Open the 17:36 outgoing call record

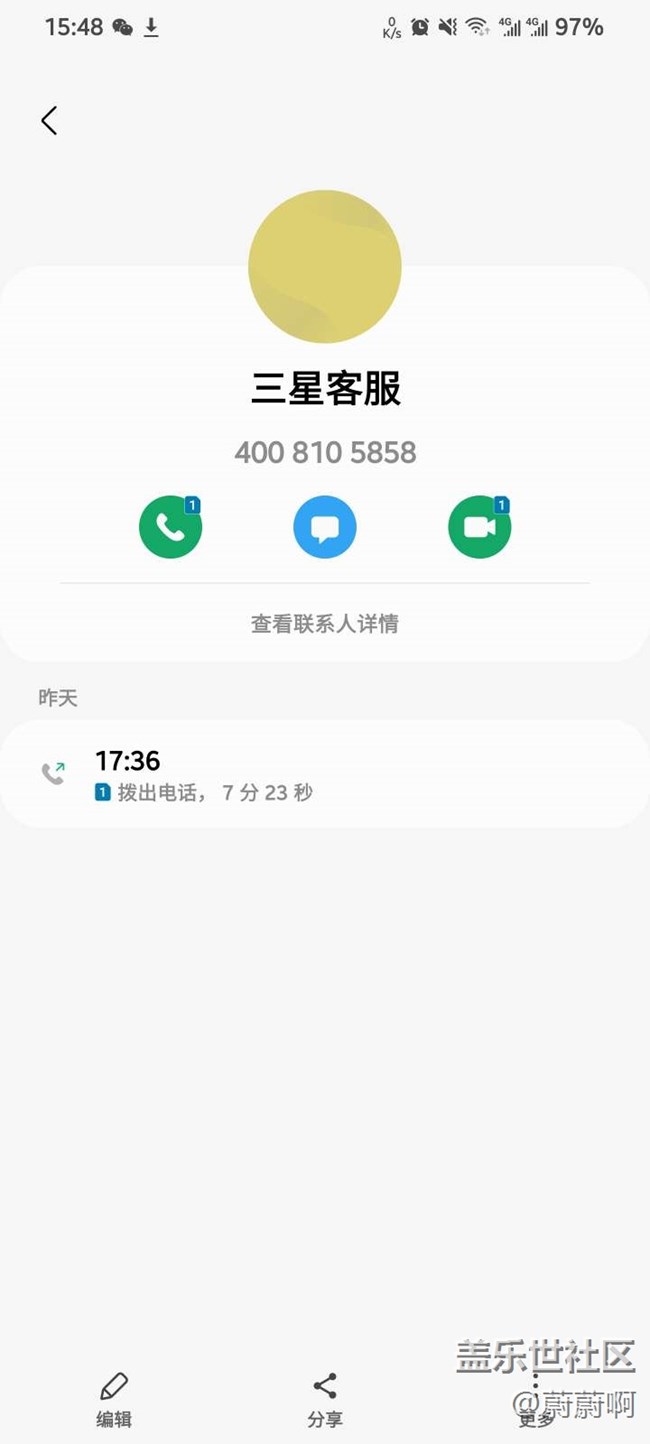pyautogui.click(x=325, y=774)
